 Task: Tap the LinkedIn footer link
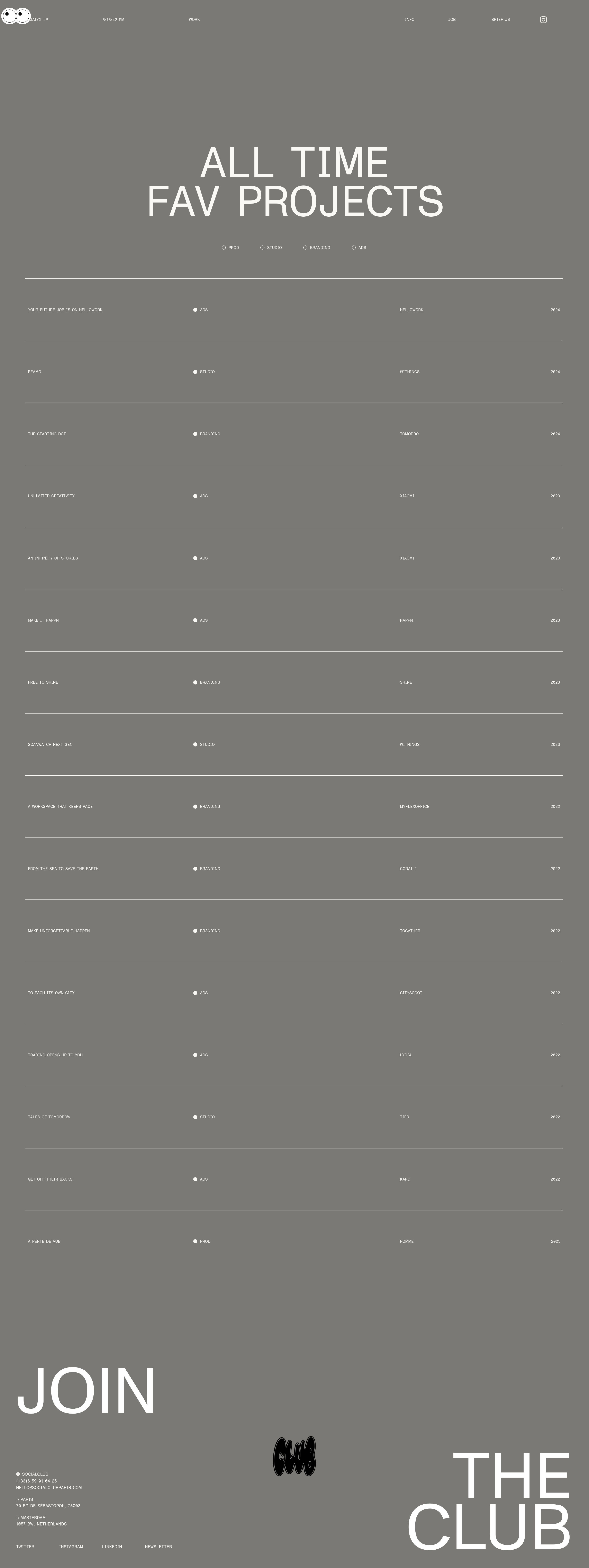click(112, 1547)
